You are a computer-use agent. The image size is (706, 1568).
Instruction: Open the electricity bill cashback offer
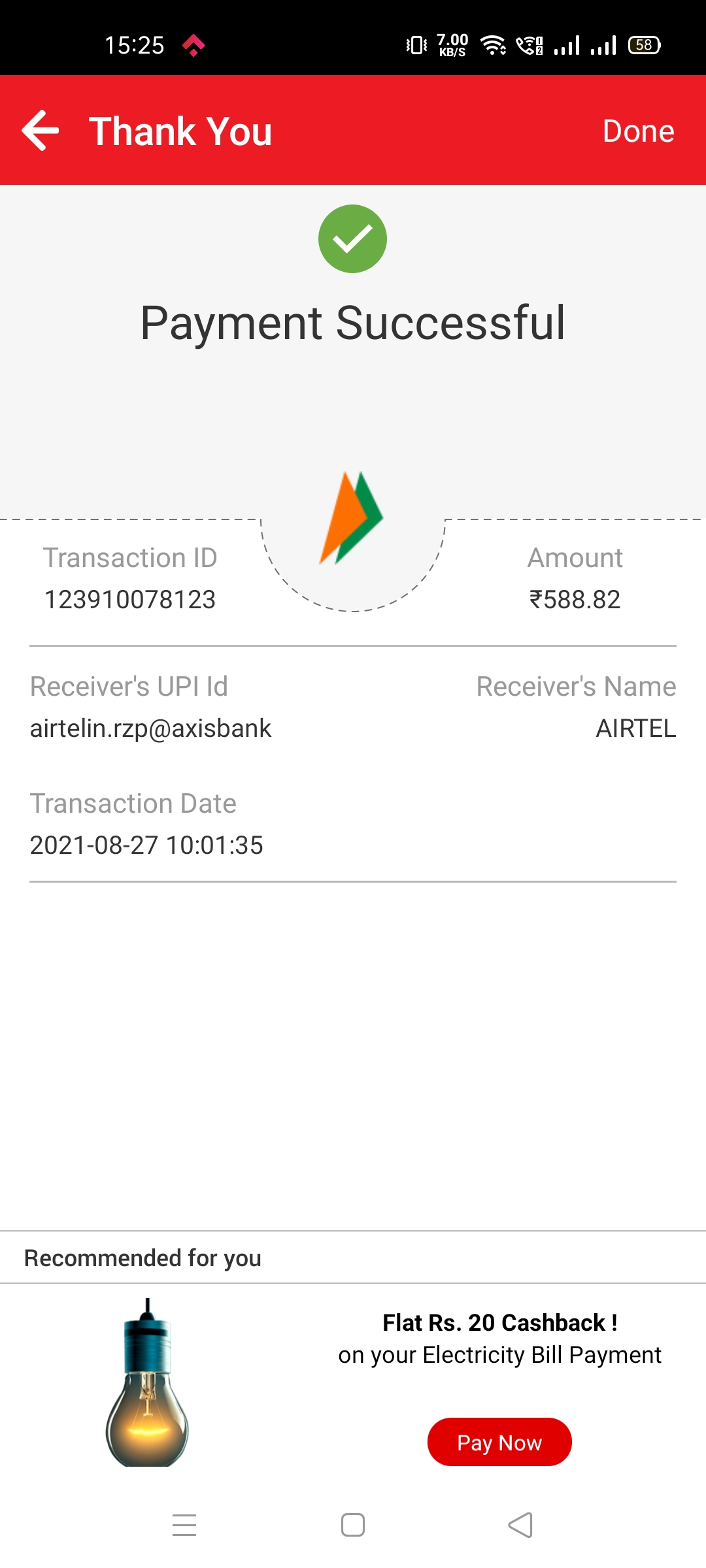pos(499,1339)
